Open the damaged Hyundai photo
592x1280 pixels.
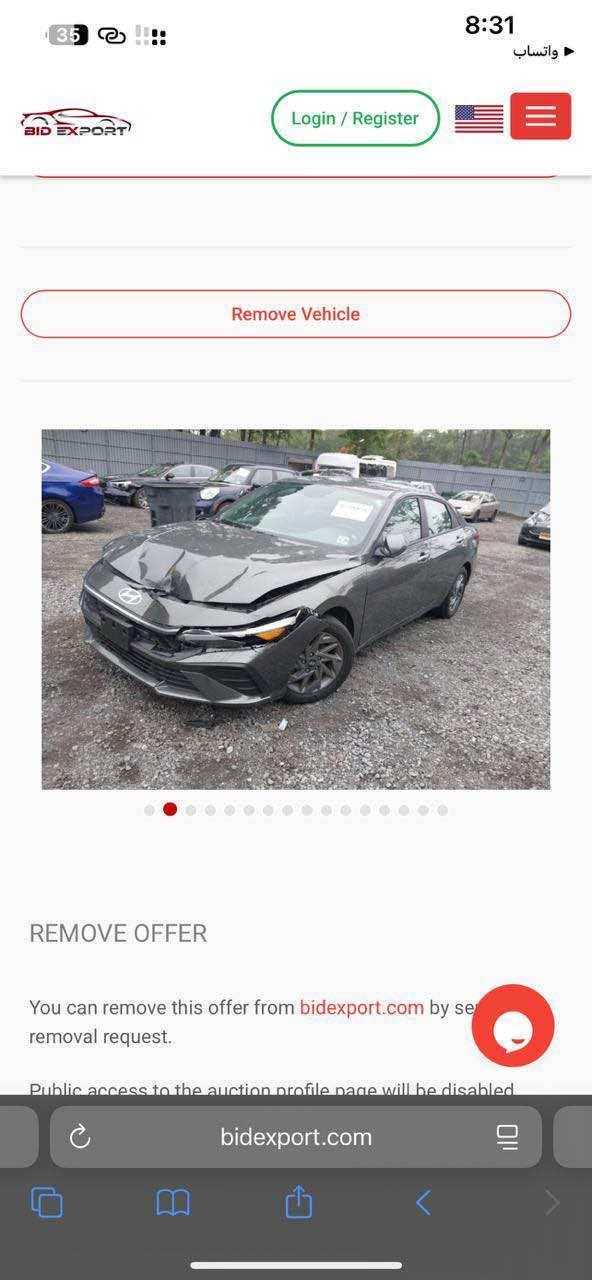tap(296, 609)
